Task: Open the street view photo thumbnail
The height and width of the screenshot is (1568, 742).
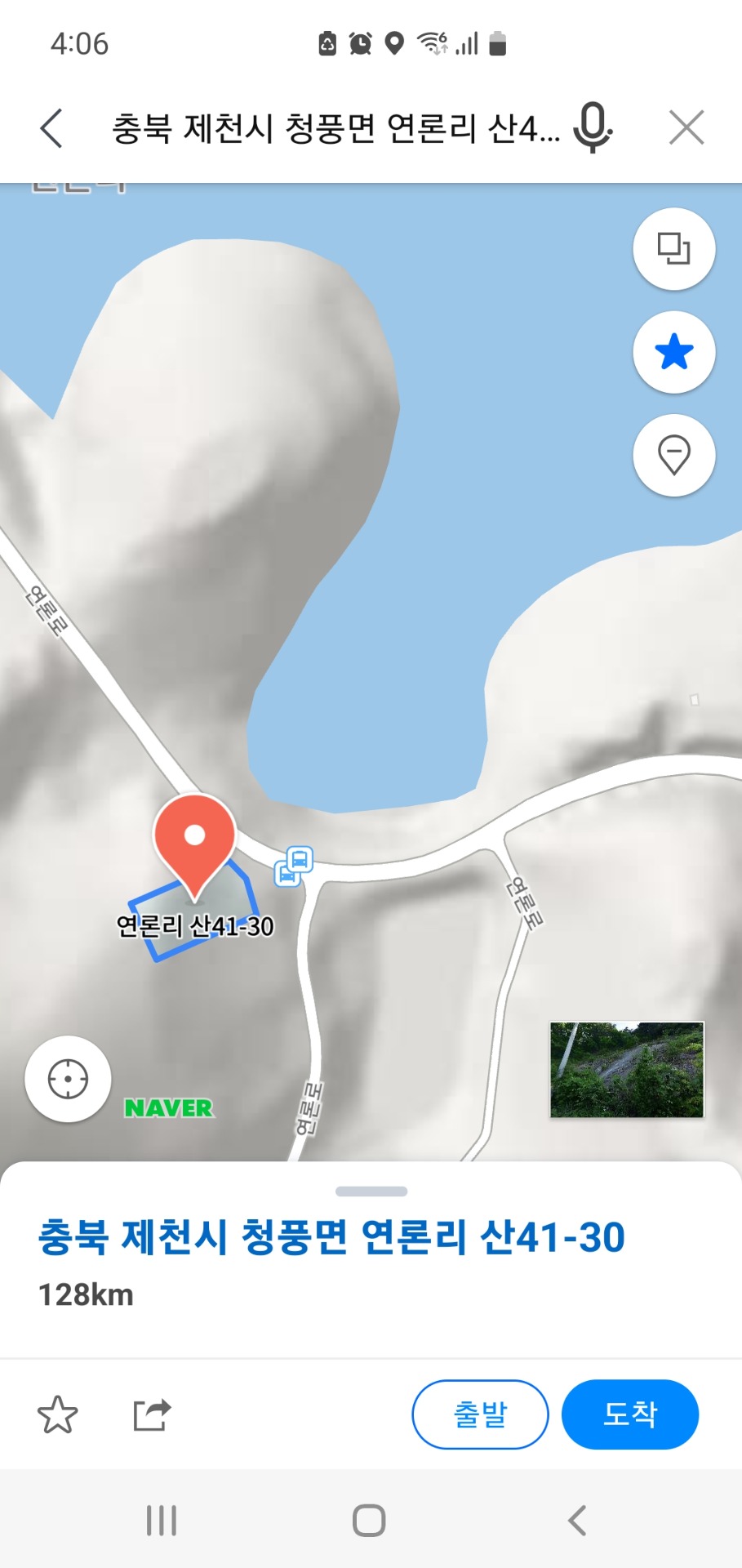Action: pyautogui.click(x=627, y=1070)
